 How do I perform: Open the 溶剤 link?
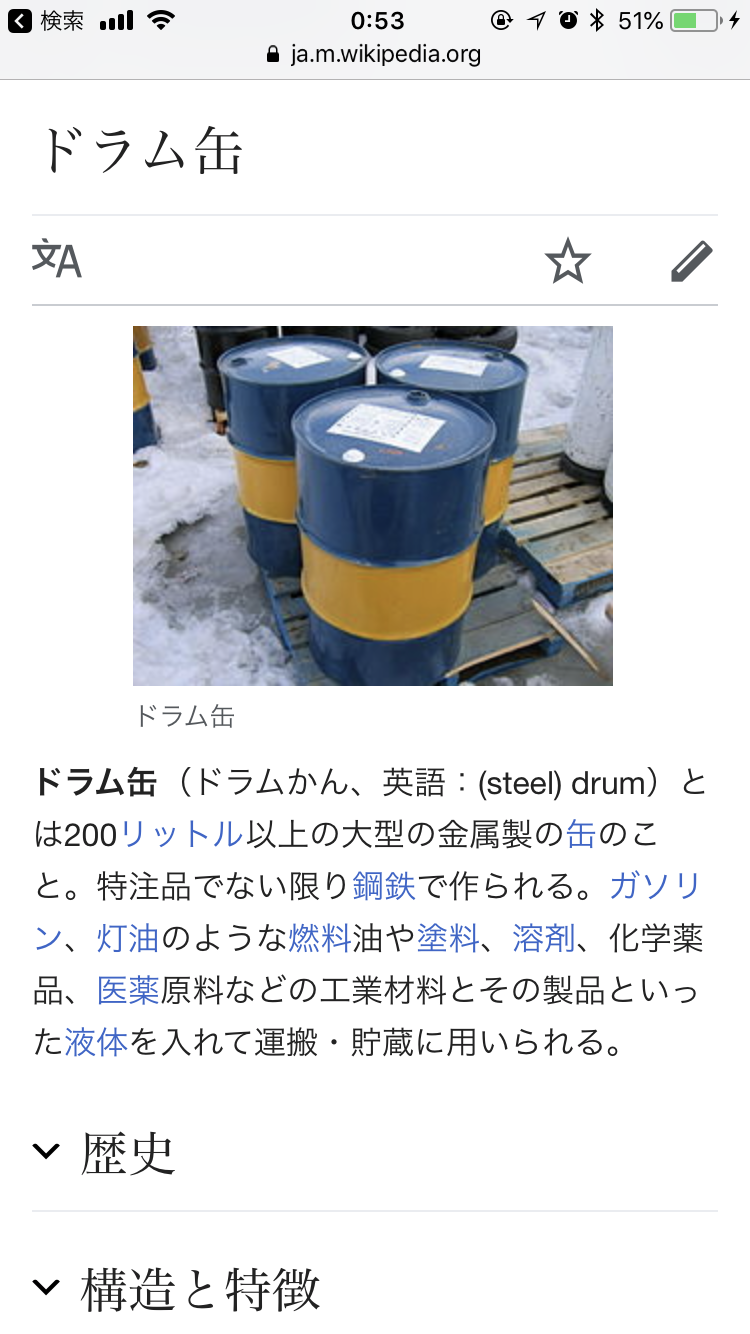(x=544, y=938)
